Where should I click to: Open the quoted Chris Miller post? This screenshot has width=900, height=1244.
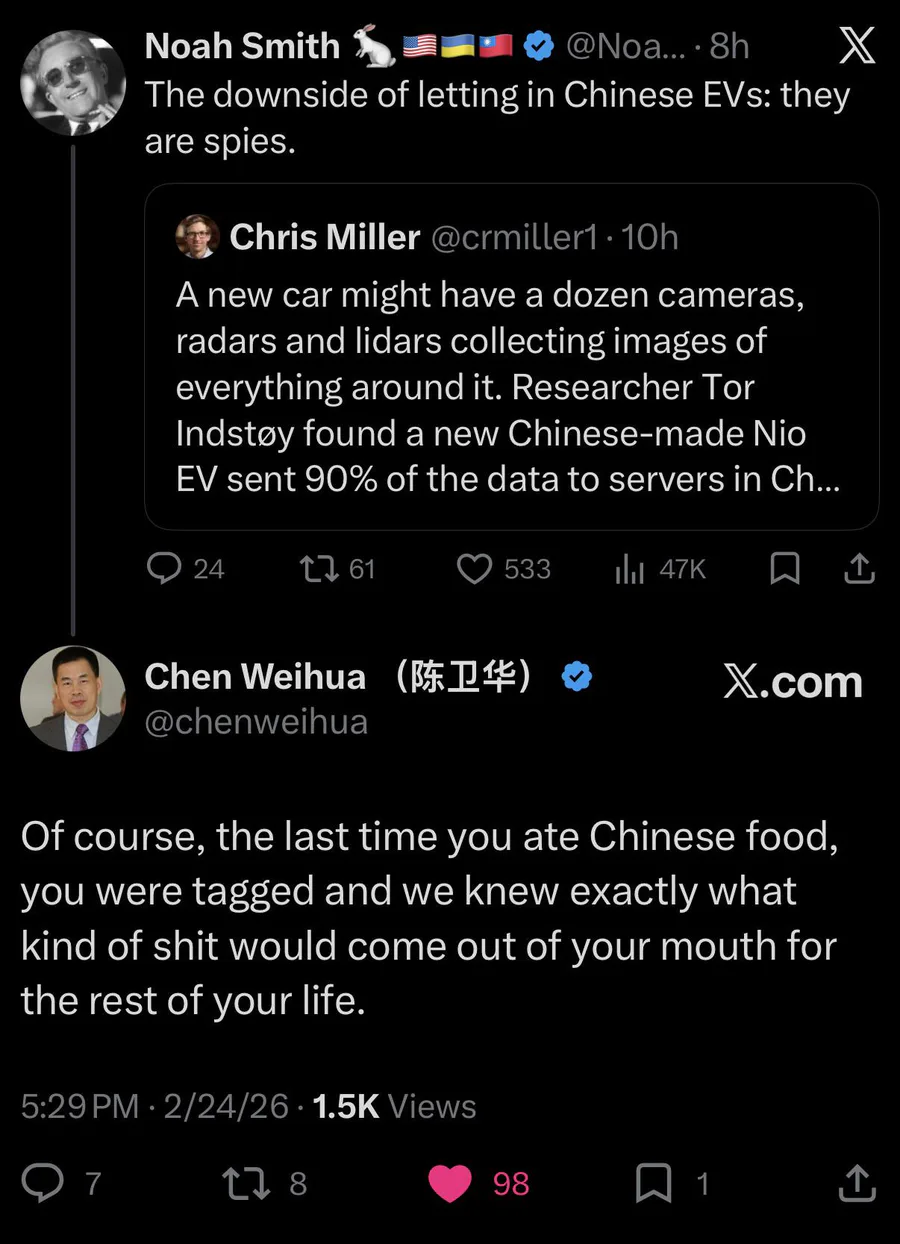(x=512, y=357)
